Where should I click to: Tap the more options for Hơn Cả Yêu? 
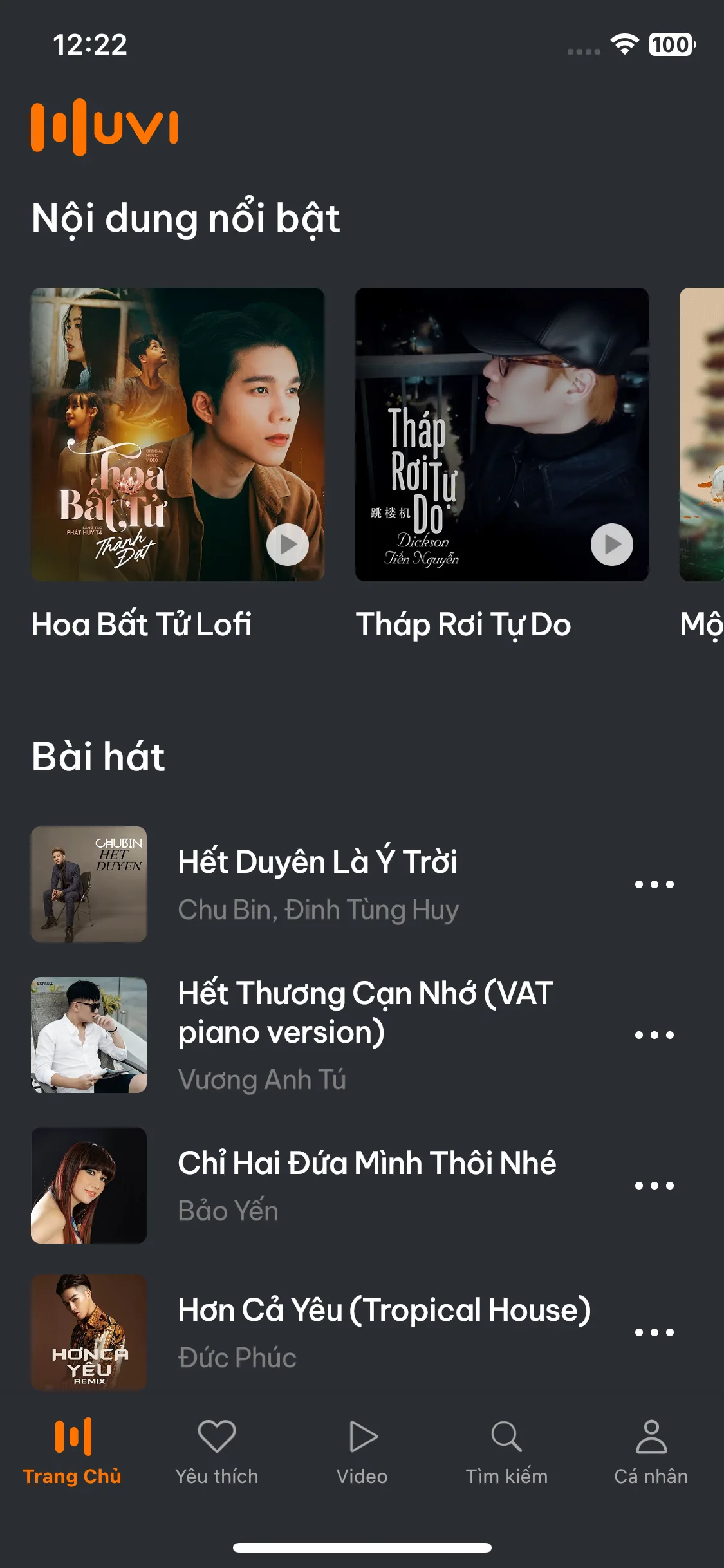tap(654, 1332)
